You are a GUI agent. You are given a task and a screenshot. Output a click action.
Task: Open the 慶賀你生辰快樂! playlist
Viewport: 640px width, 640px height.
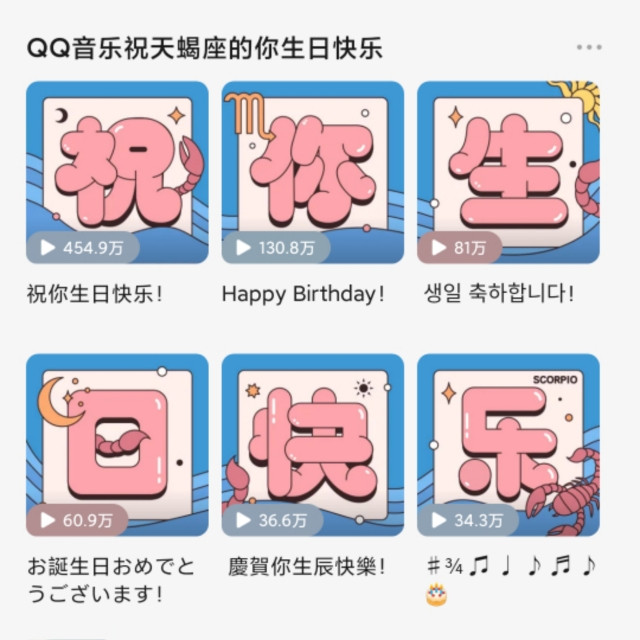[x=313, y=445]
